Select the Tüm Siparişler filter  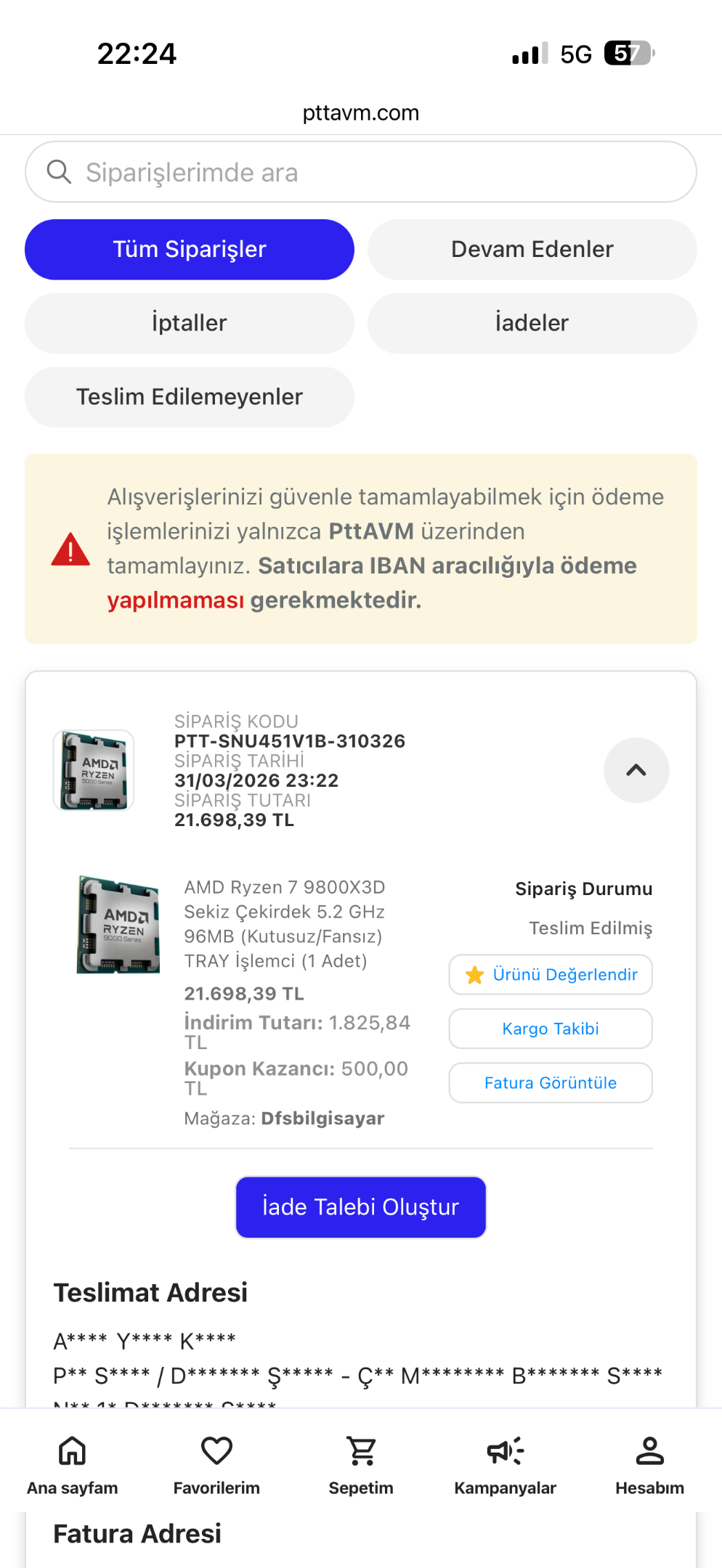(190, 250)
